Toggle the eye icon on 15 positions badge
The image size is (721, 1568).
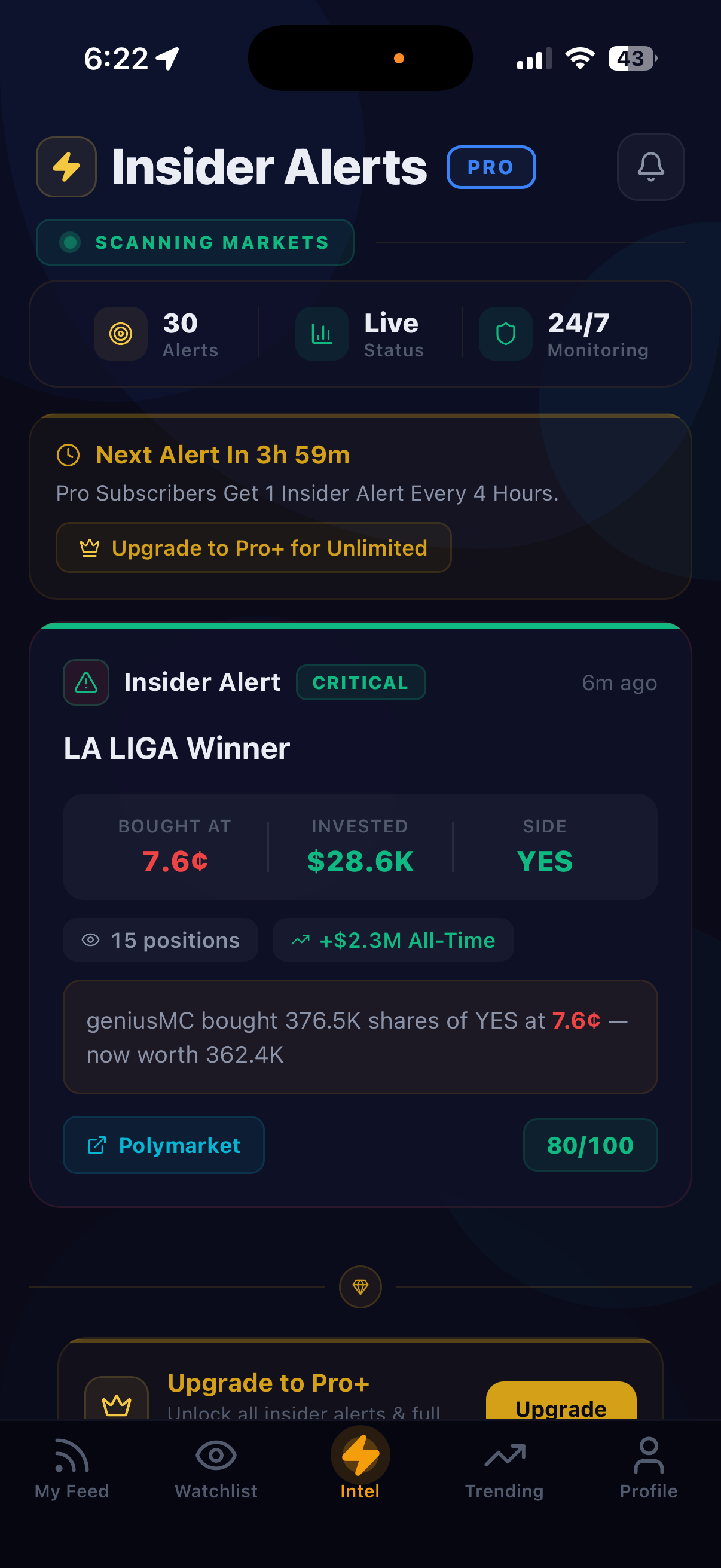pyautogui.click(x=90, y=939)
